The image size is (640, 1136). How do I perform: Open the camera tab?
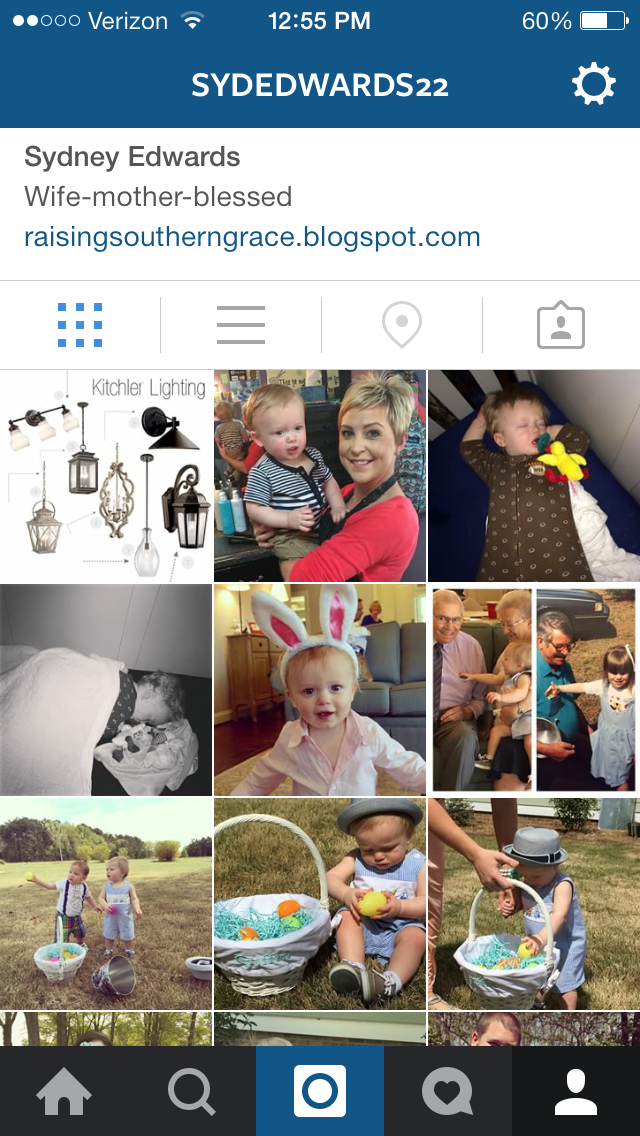[320, 1091]
